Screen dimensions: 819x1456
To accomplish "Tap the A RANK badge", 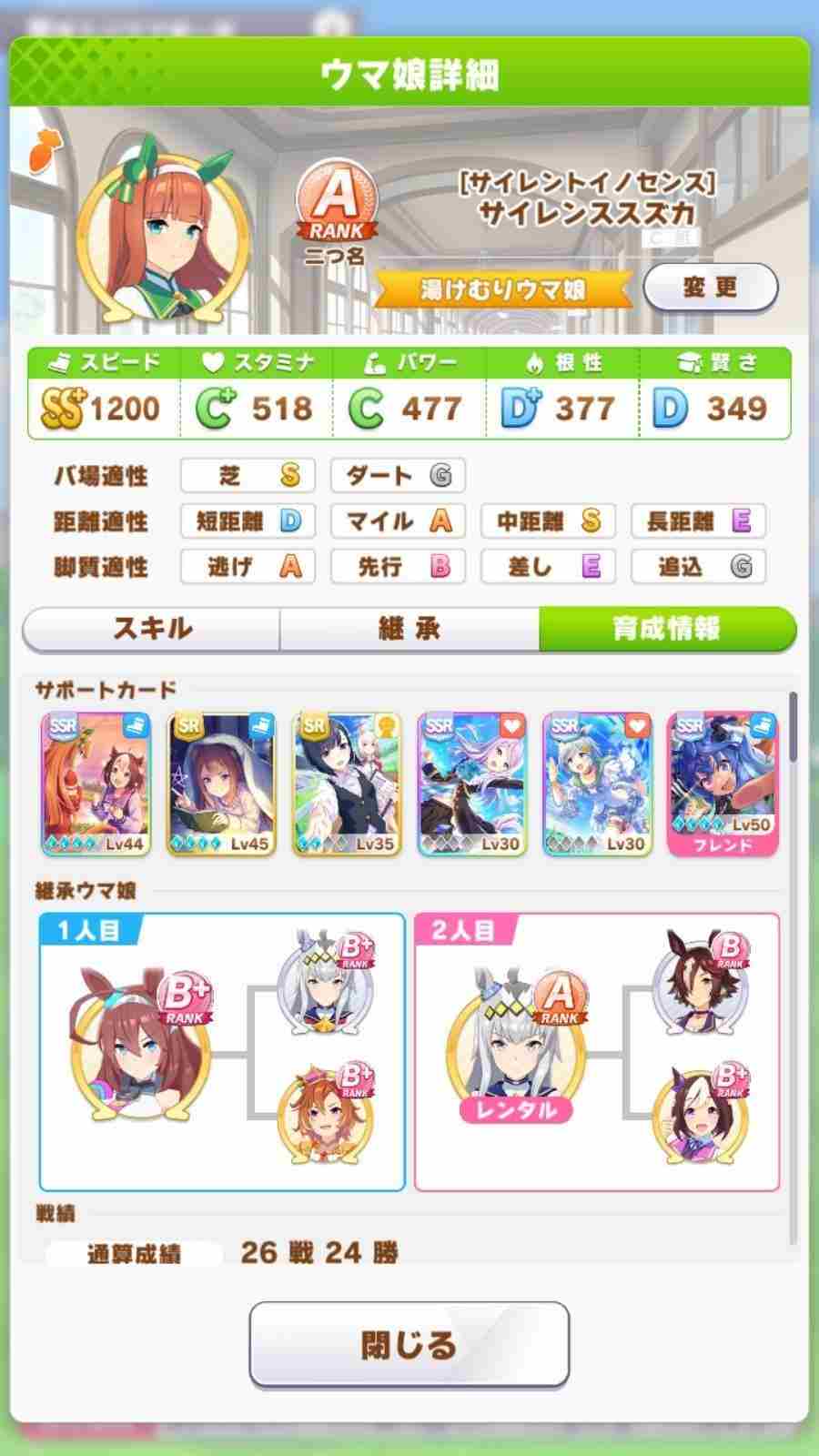I will pos(337,207).
